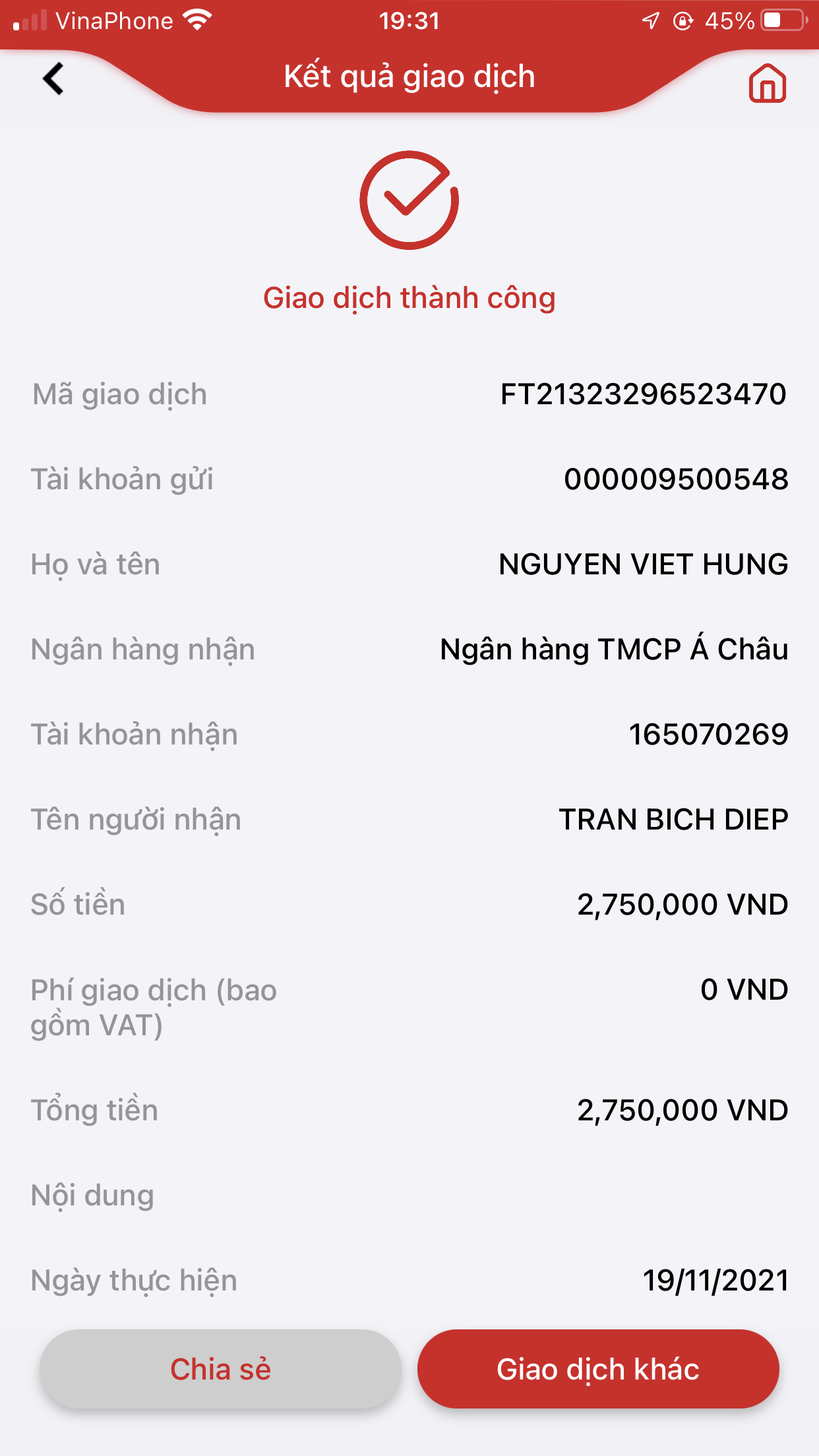
Task: Go back with the arrow icon
Action: tap(53, 79)
